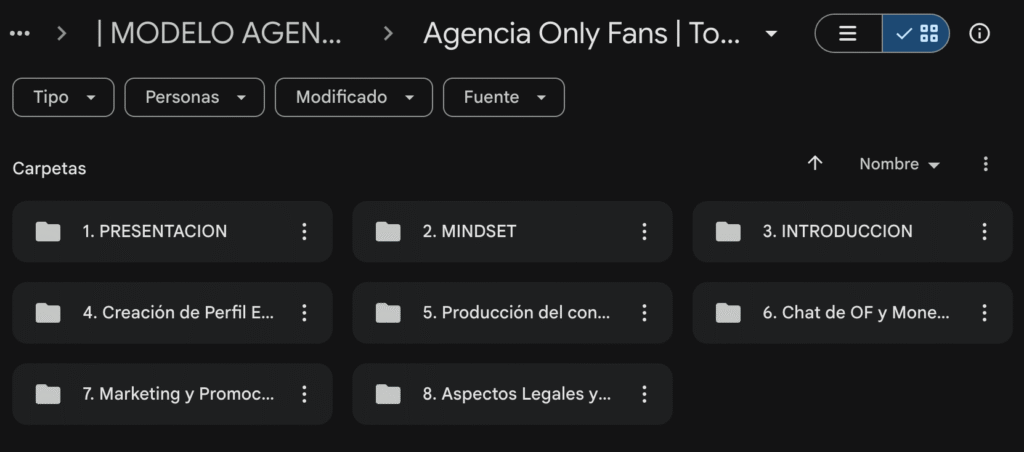Select the grid view layout
Viewport: 1024px width, 452px height.
pyautogui.click(x=917, y=33)
